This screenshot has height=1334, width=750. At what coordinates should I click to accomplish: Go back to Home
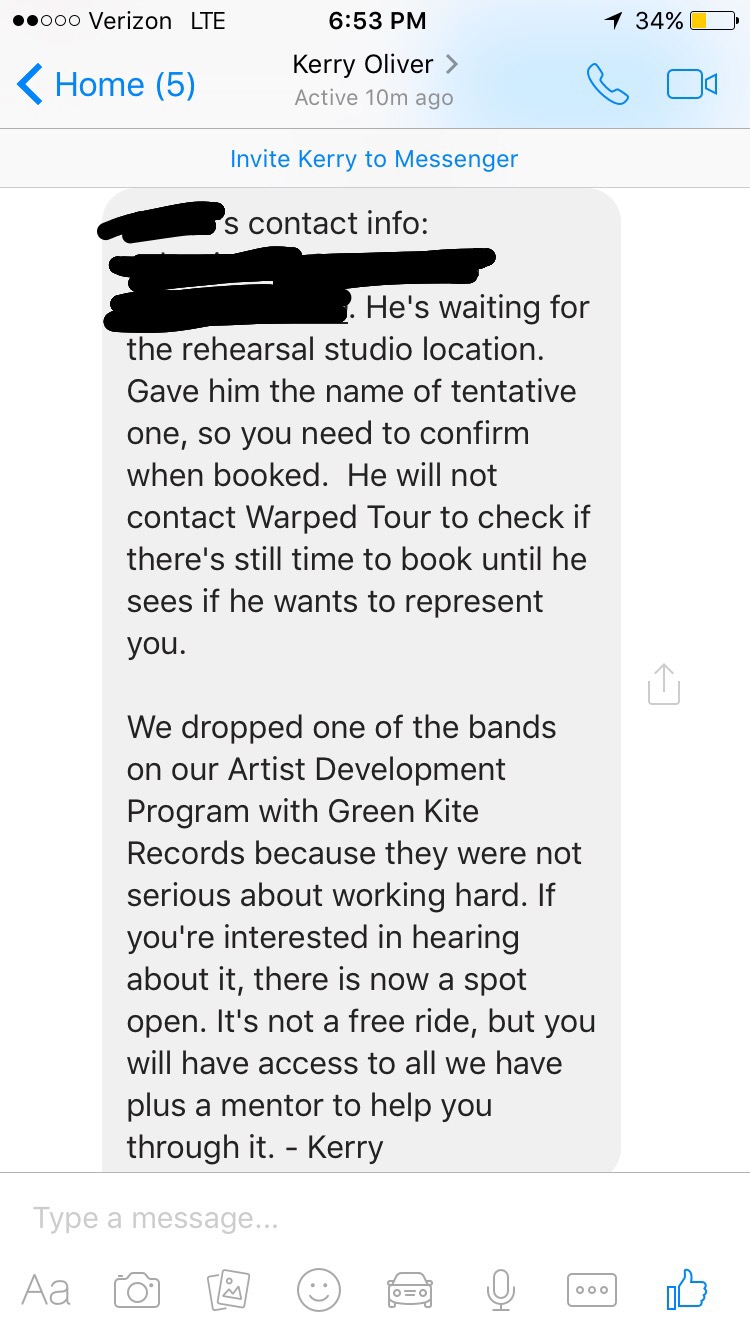pyautogui.click(x=106, y=85)
